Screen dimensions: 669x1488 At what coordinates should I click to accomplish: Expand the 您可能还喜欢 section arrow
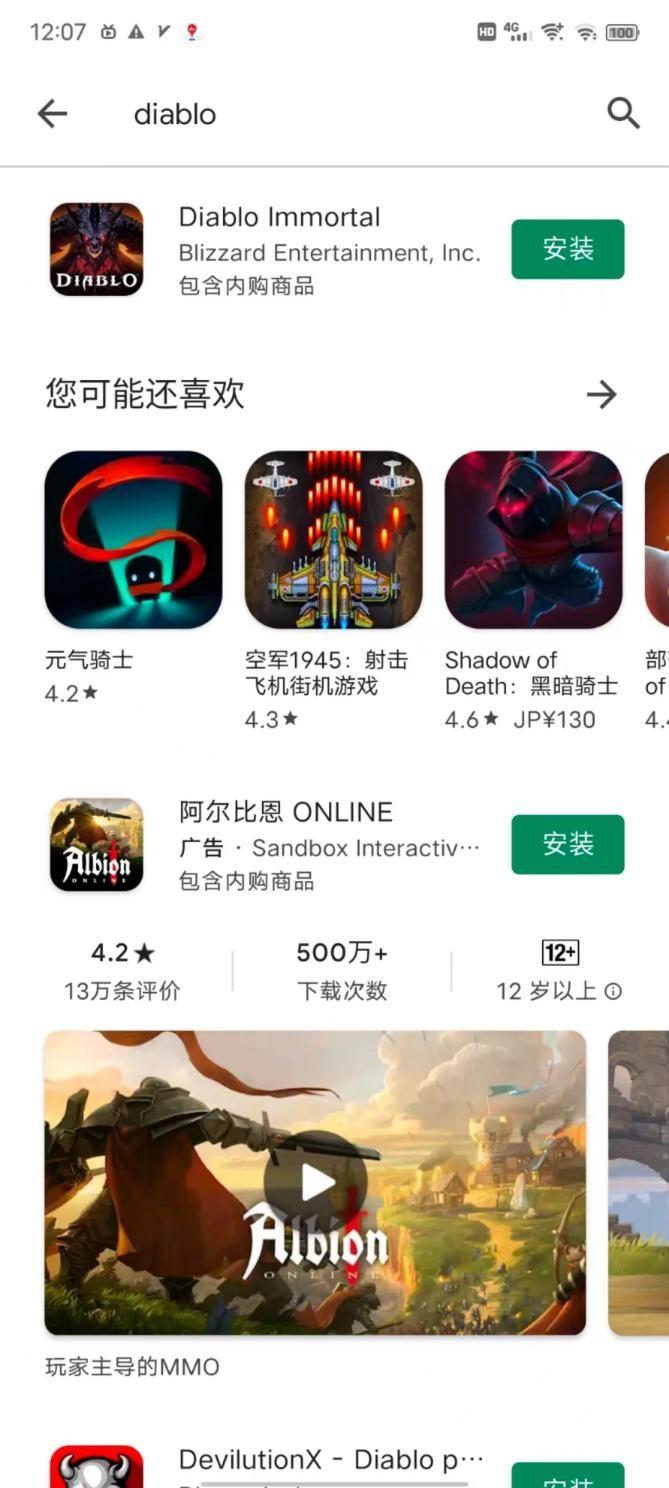601,395
